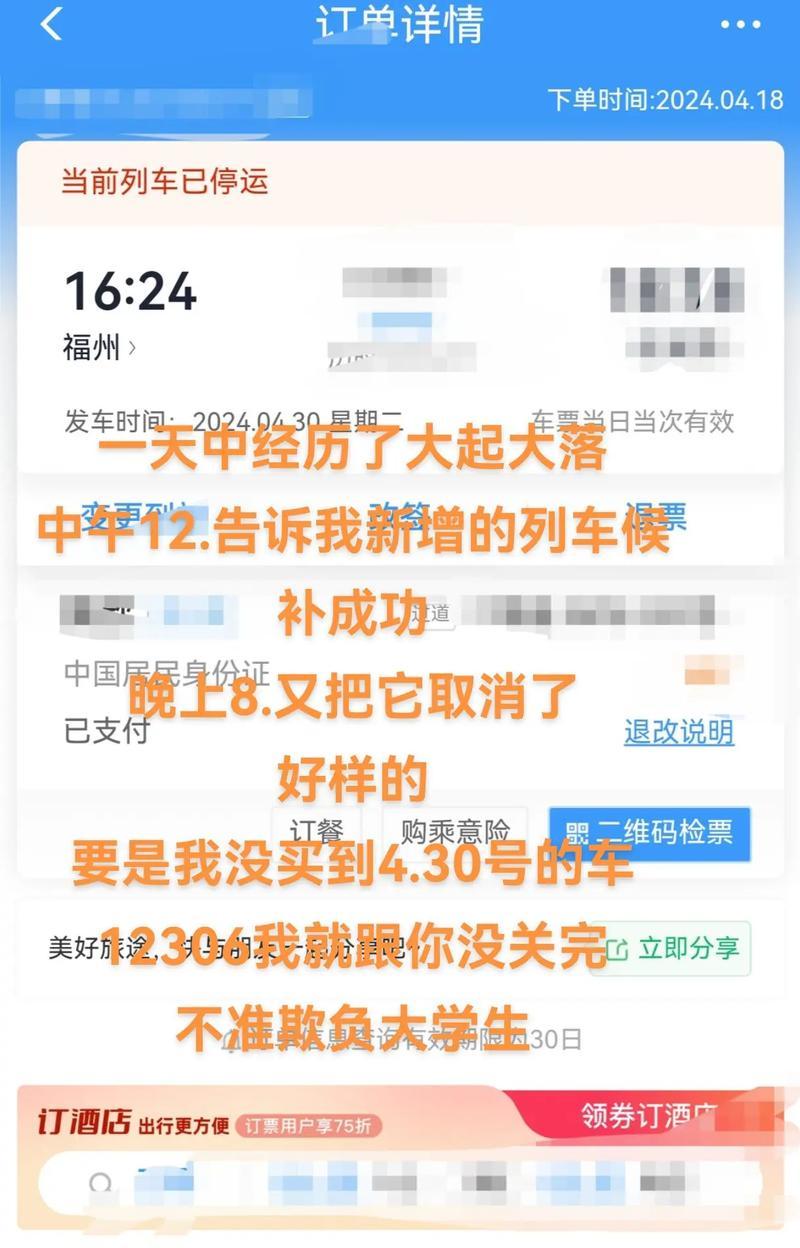The height and width of the screenshot is (1248, 800).
Task: Open the 退改说明 link
Action: pos(679,731)
